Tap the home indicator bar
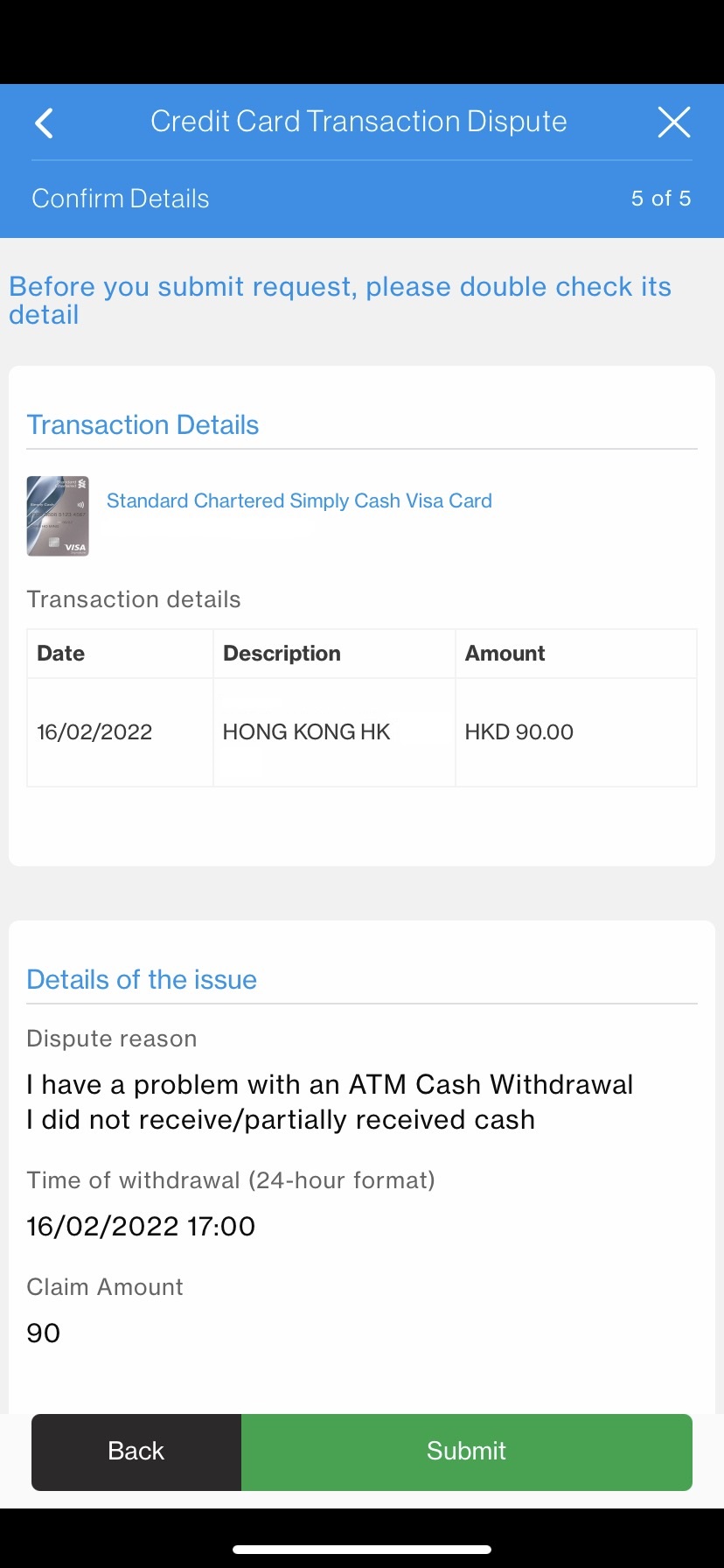This screenshot has height=1568, width=724. (362, 1549)
